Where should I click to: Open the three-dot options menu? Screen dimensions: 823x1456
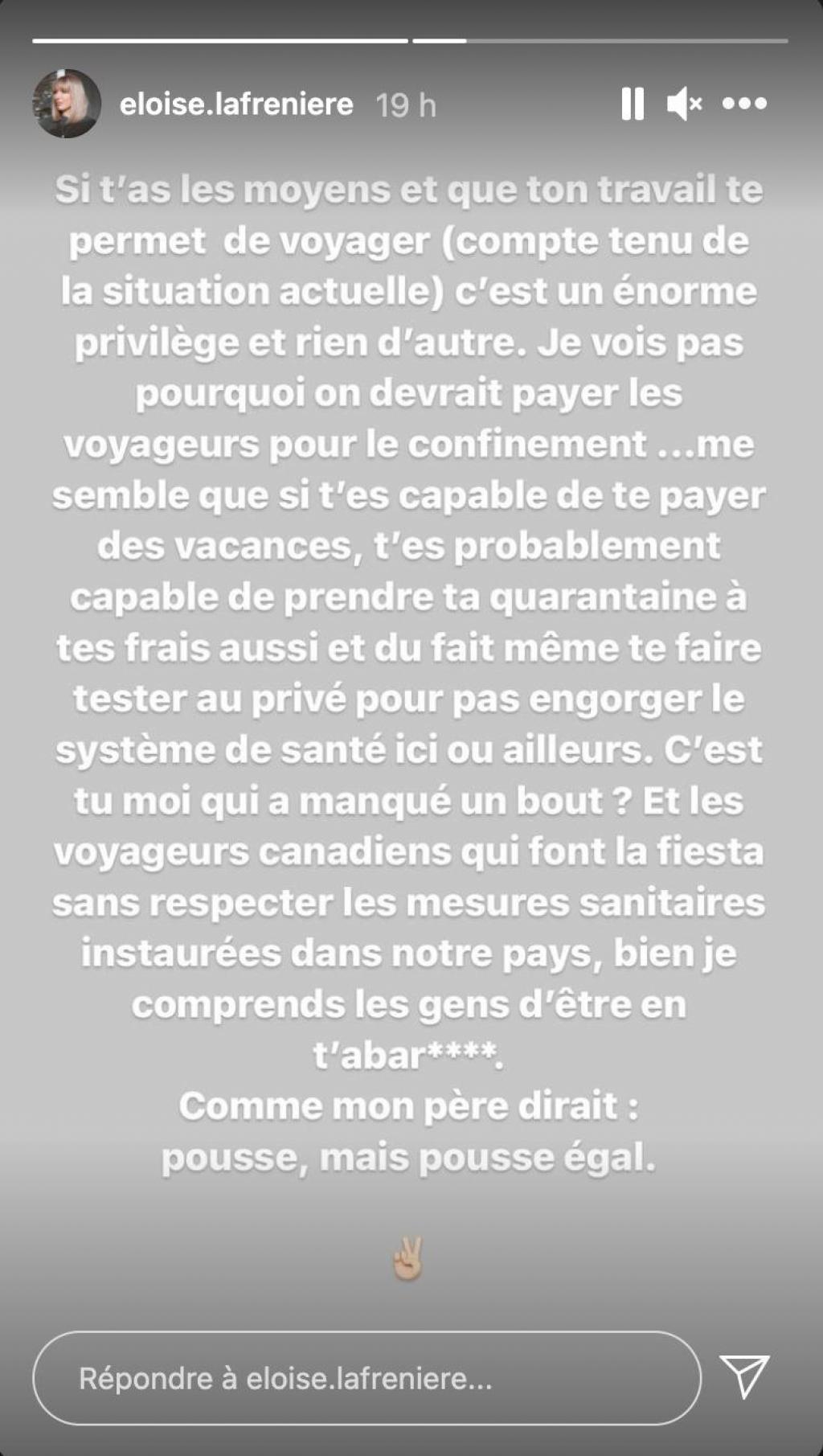pyautogui.click(x=744, y=104)
